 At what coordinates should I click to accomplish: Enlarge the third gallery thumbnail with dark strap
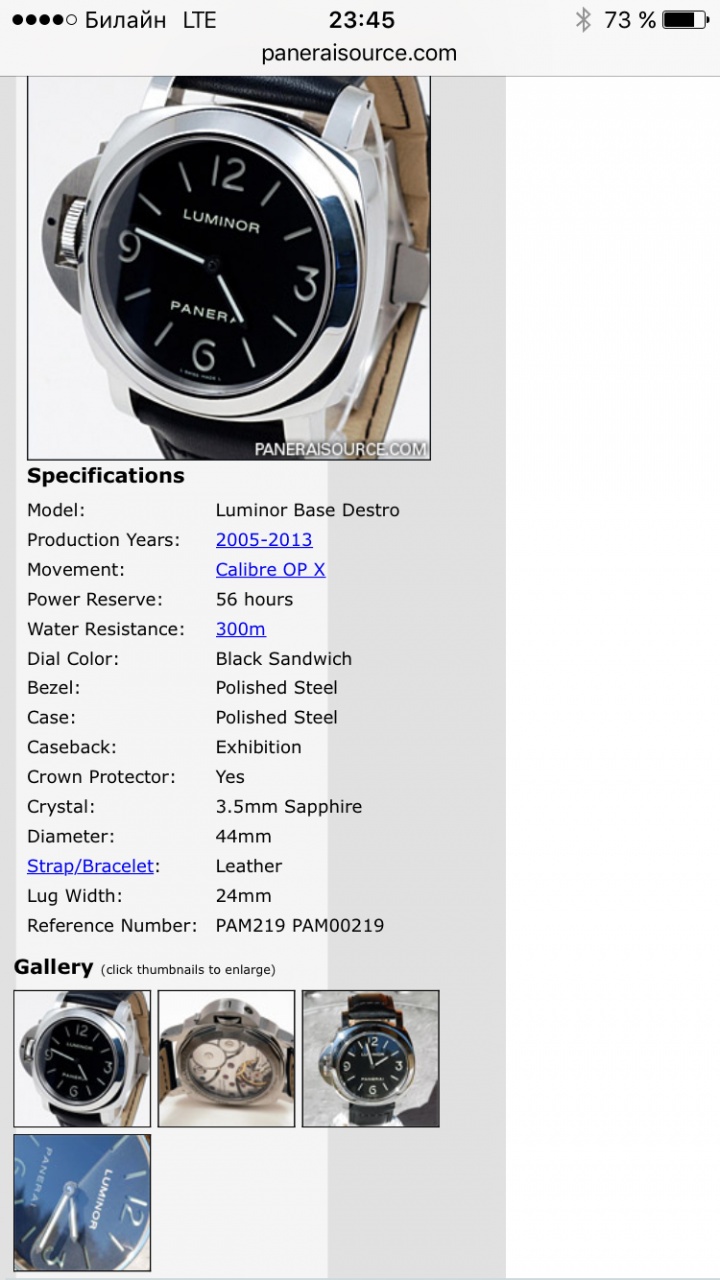(x=370, y=1058)
